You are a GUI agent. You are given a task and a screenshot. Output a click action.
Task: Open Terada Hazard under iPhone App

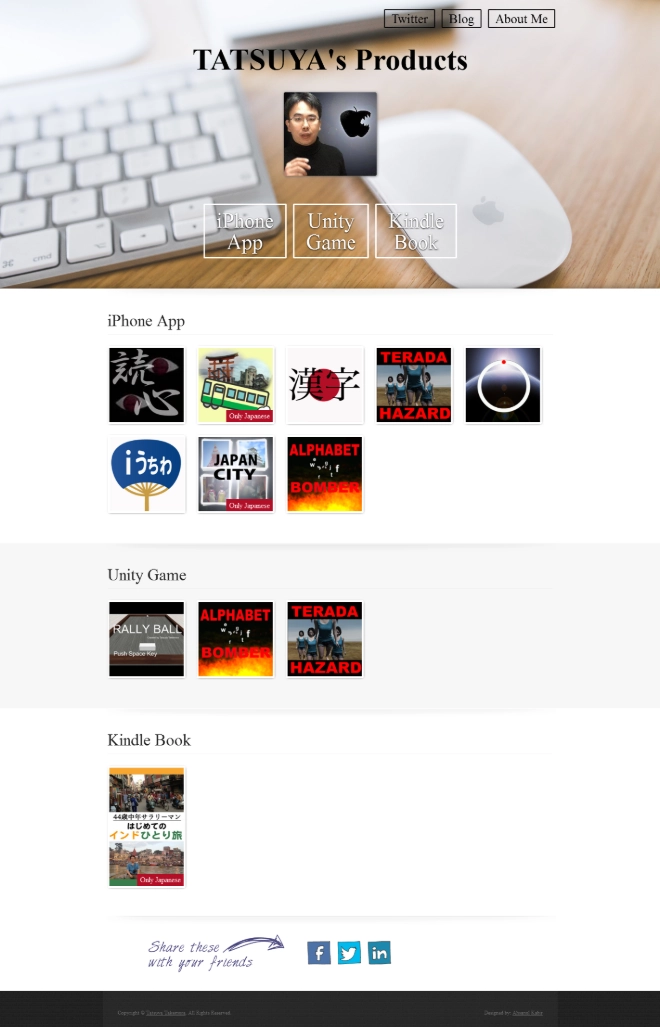tap(414, 385)
